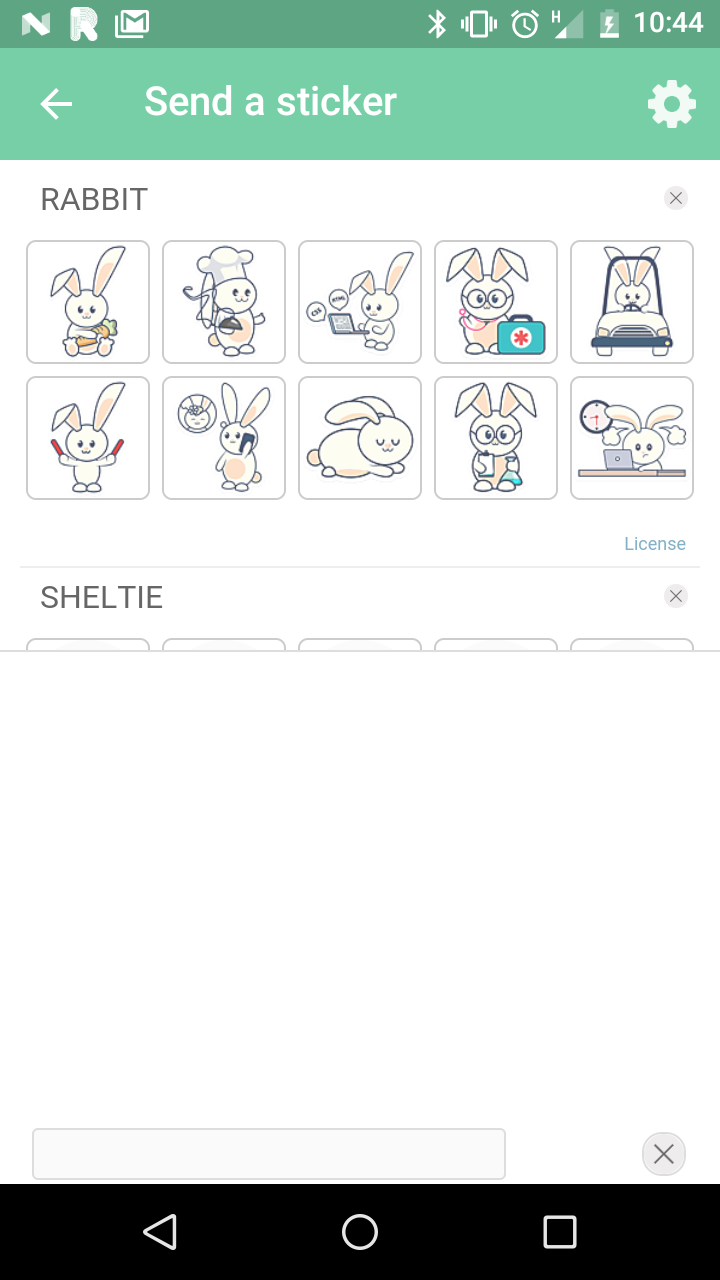This screenshot has height=1280, width=720.
Task: Dismiss the SHELTIE sticker pack
Action: point(676,595)
